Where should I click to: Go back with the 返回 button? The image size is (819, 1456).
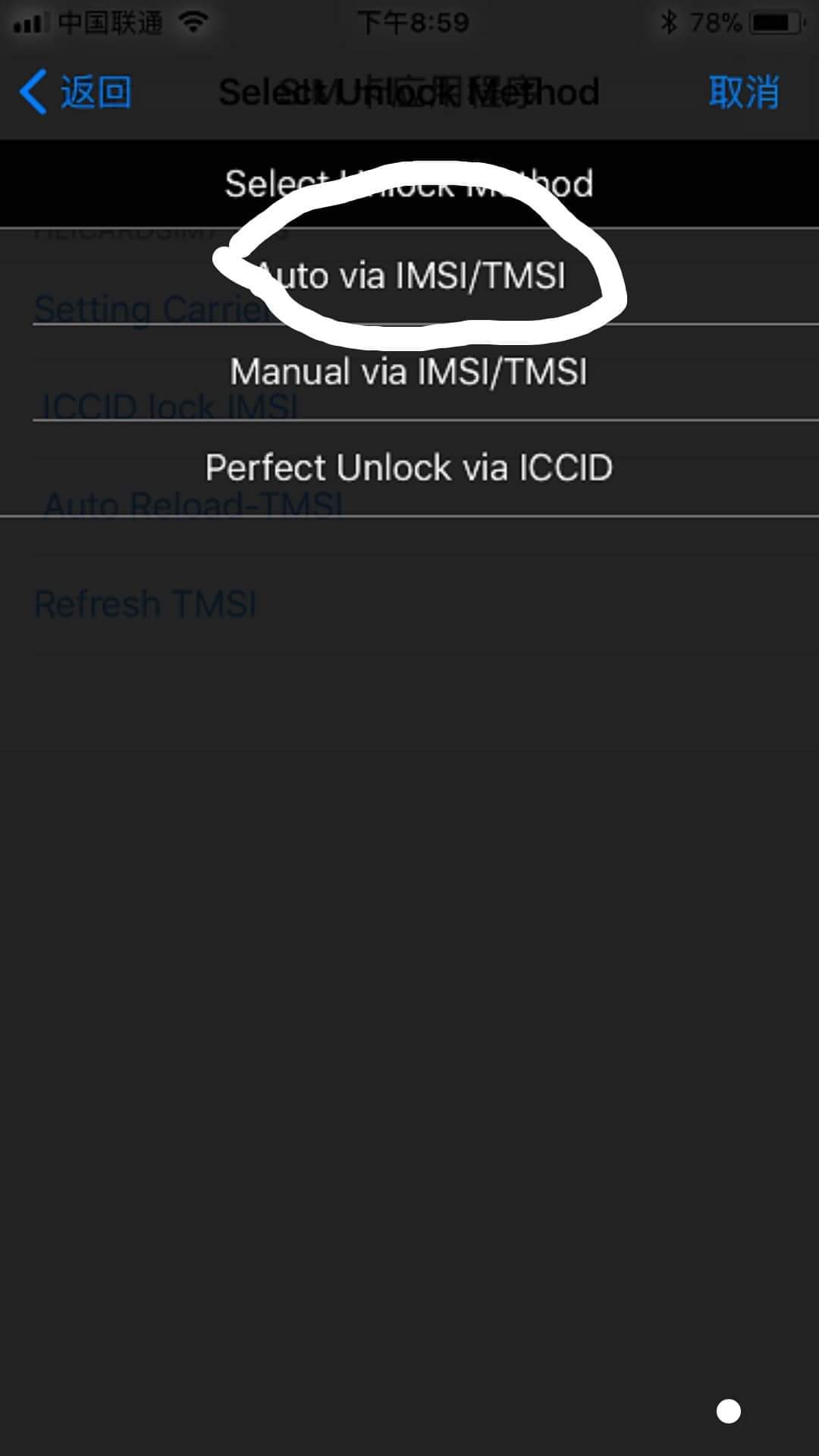click(x=75, y=93)
